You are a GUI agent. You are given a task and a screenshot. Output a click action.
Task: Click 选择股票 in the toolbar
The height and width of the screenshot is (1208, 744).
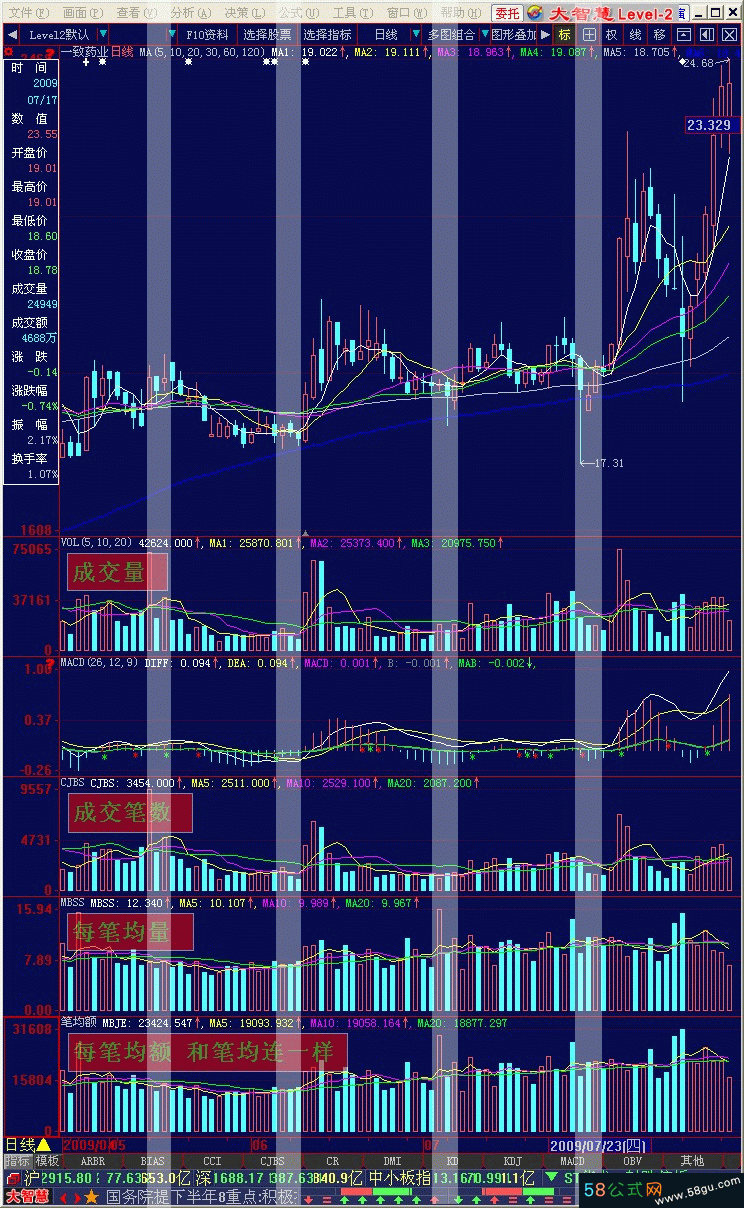pos(267,34)
